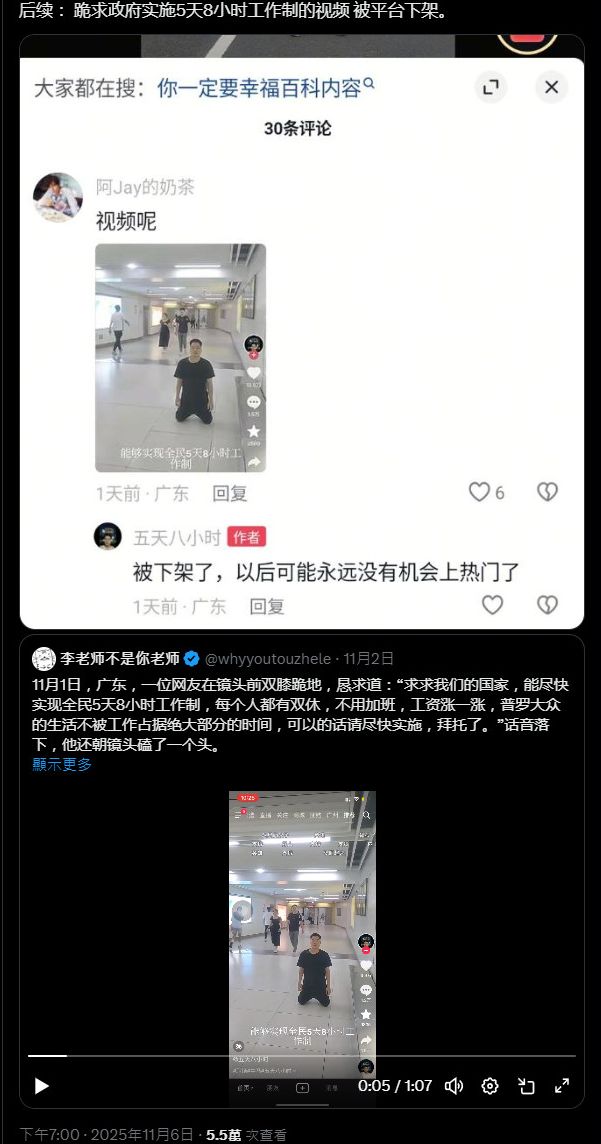Screen dimensions: 601x1144
Task: Enter fullscreen video mode
Action: point(562,1086)
